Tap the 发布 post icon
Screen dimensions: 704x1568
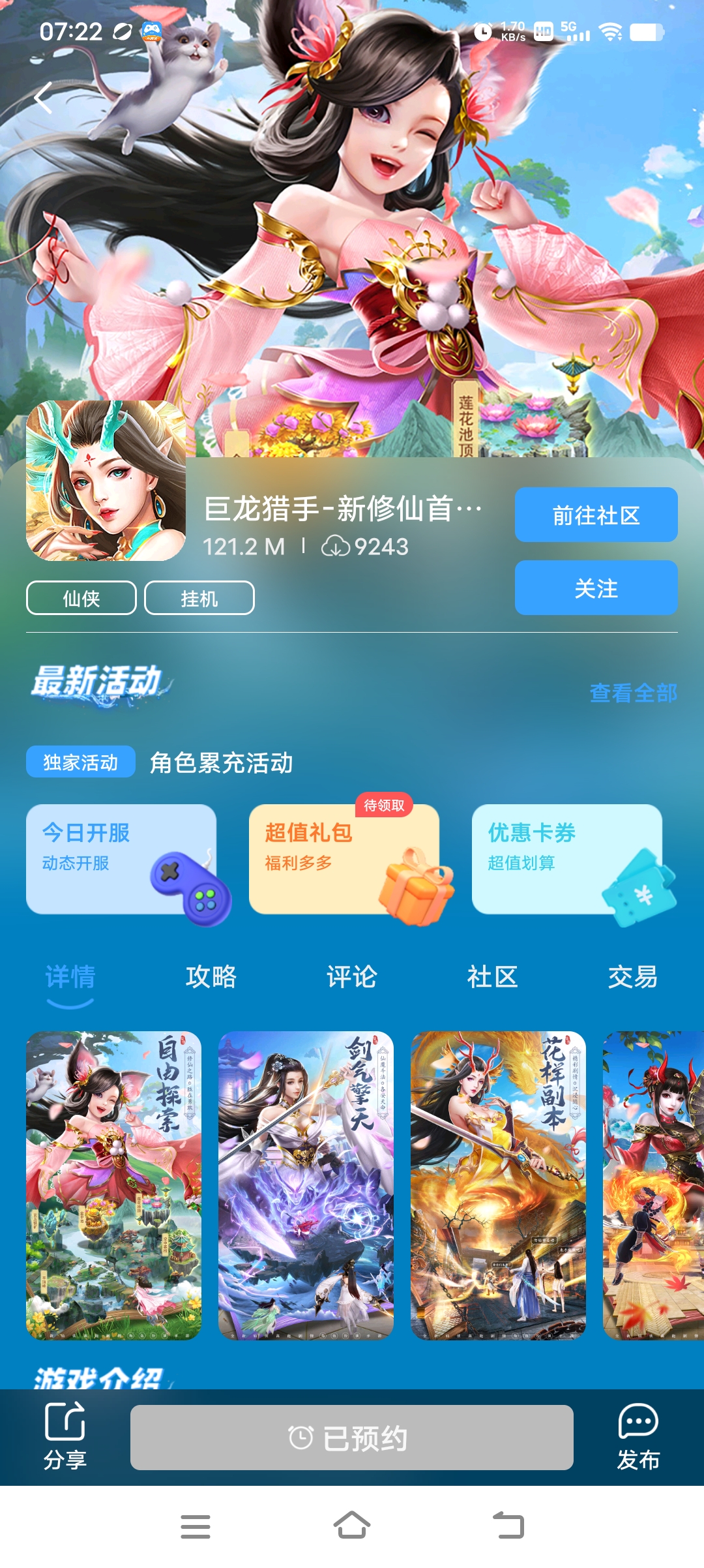pos(638,1436)
